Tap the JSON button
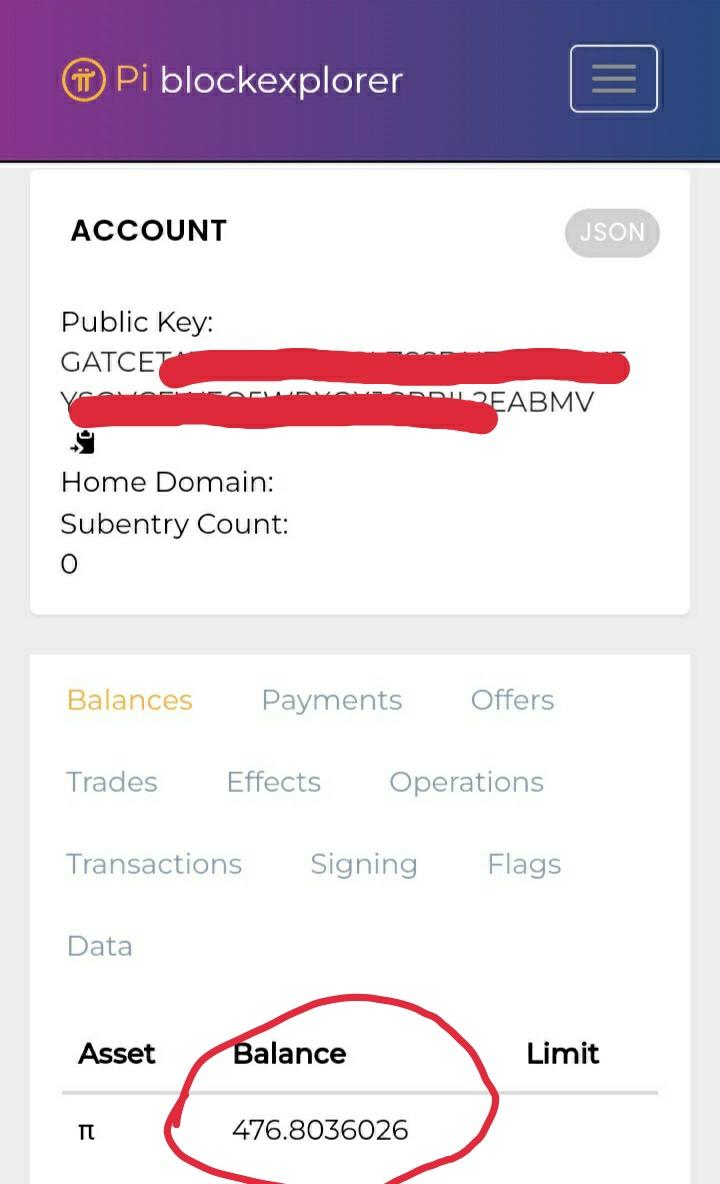This screenshot has width=720, height=1184. (612, 233)
